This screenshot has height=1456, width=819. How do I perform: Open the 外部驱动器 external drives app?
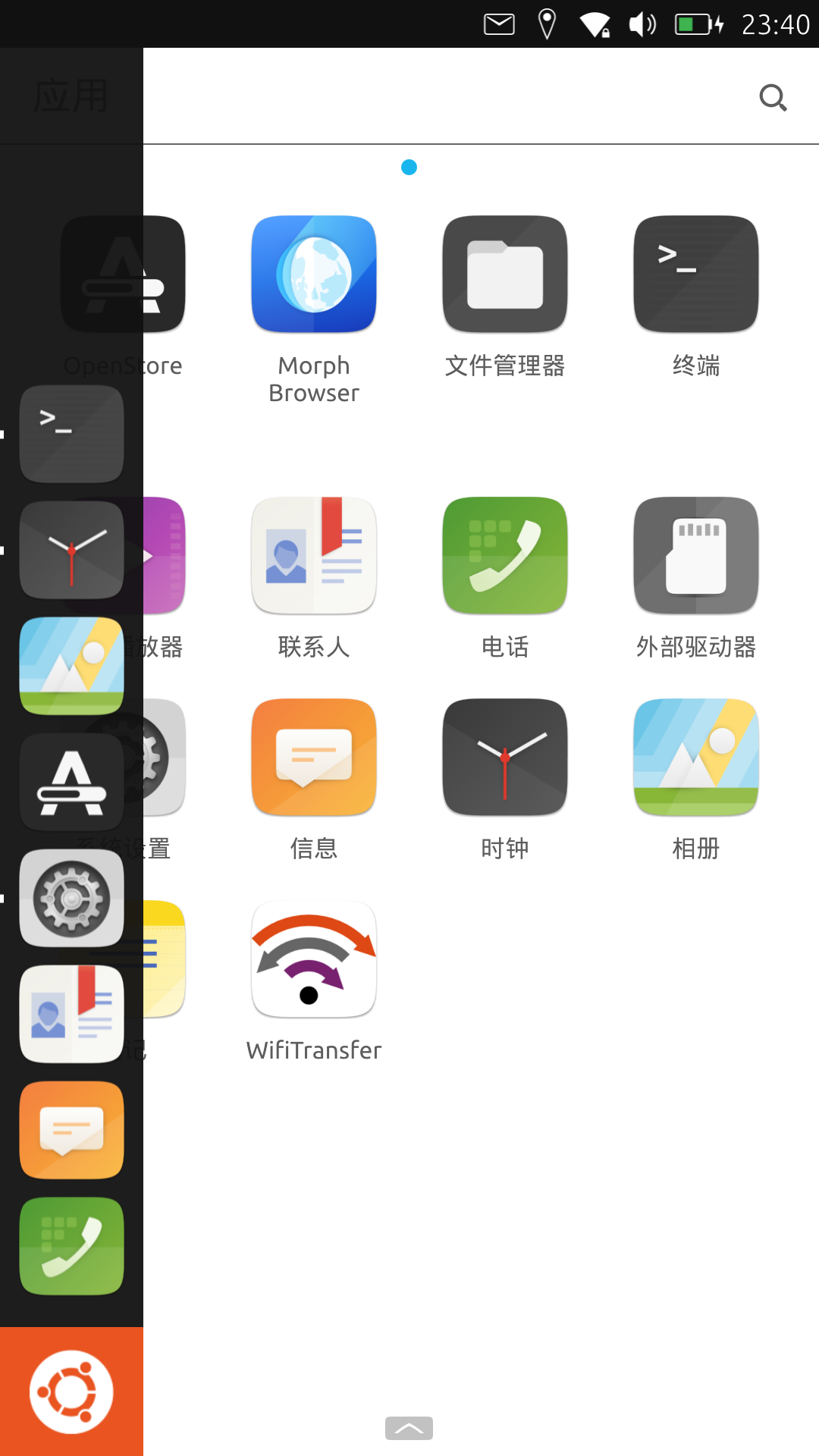695,555
